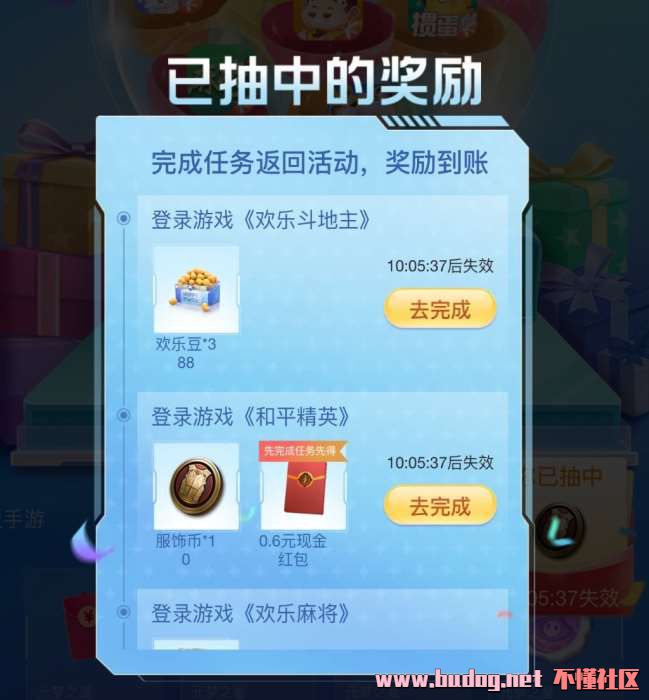Open the 欢乐豆*388 reward item

tap(196, 289)
